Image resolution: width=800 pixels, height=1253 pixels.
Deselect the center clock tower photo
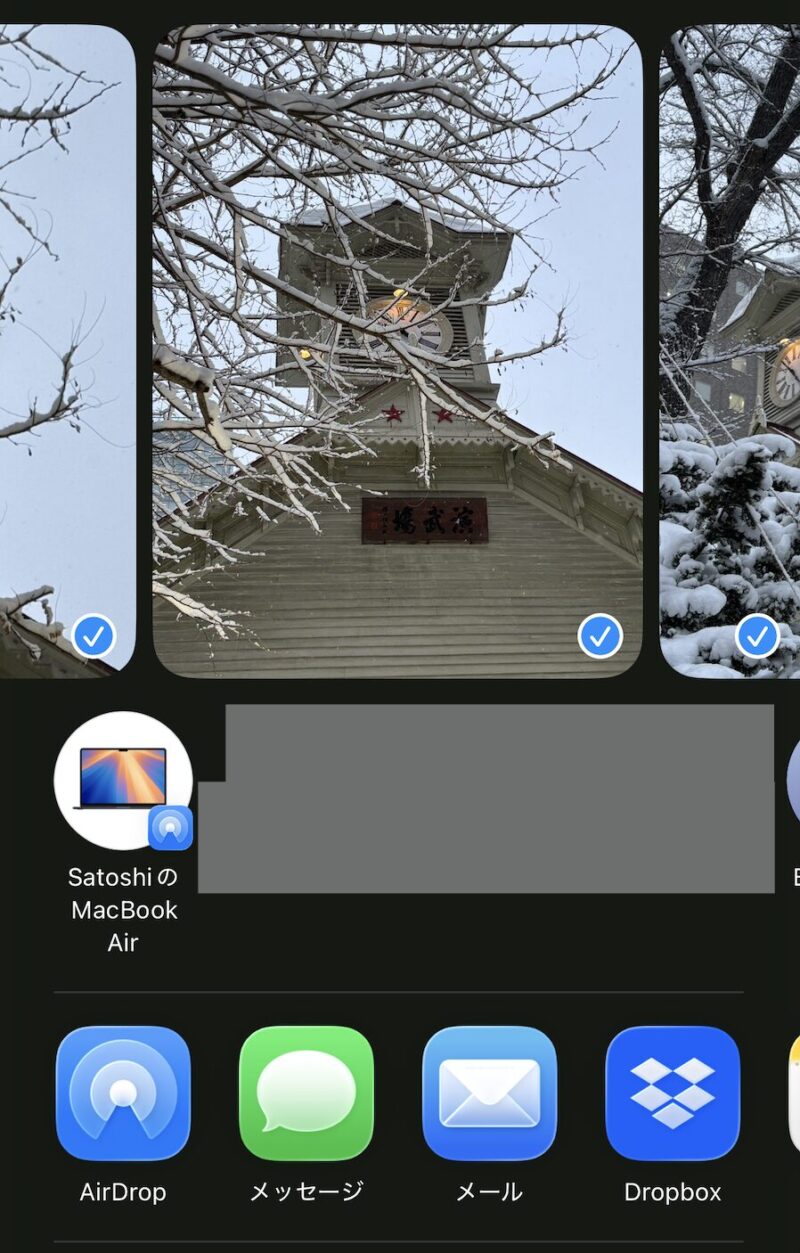tap(600, 636)
